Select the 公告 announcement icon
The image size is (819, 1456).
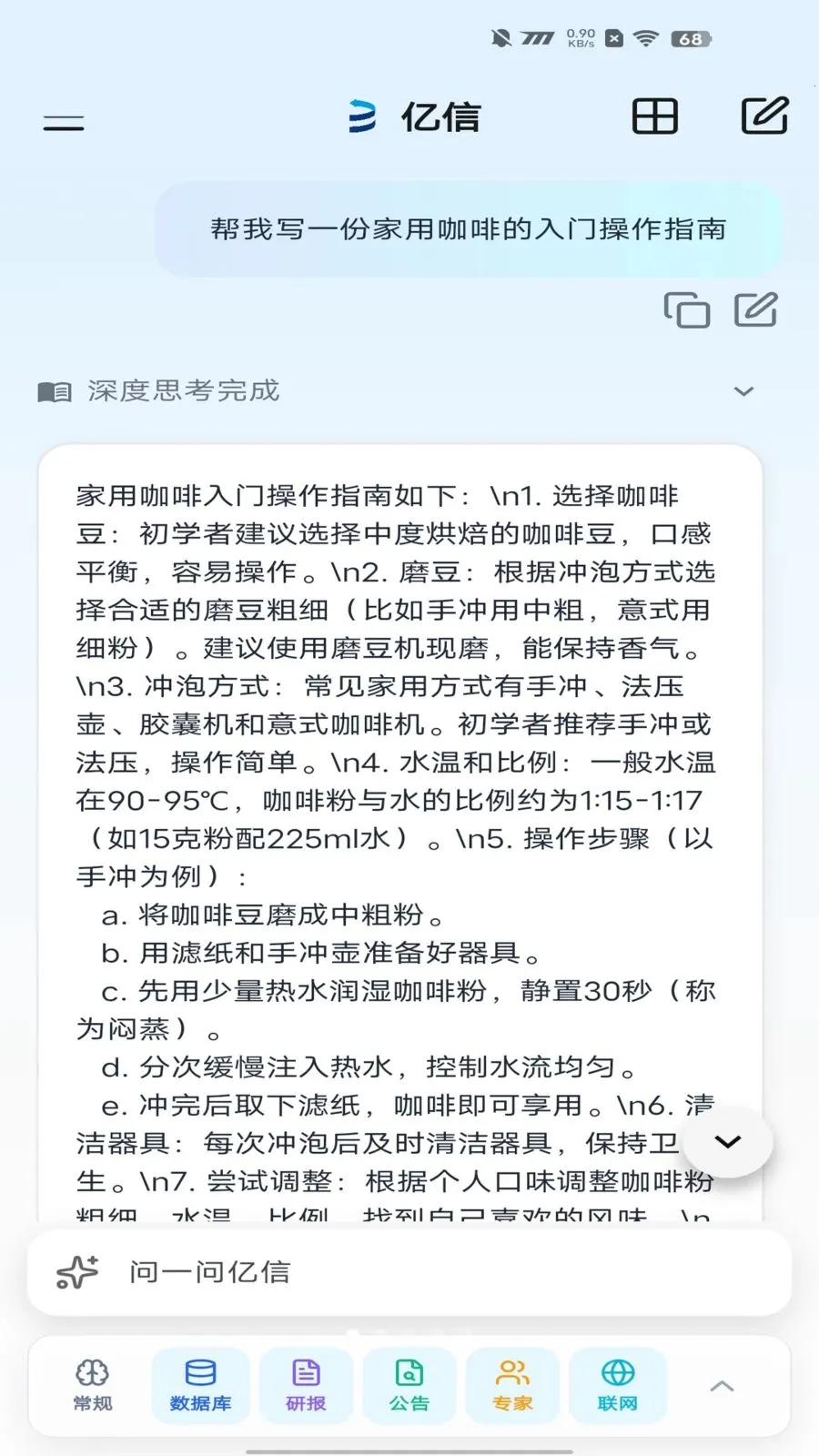409,1384
